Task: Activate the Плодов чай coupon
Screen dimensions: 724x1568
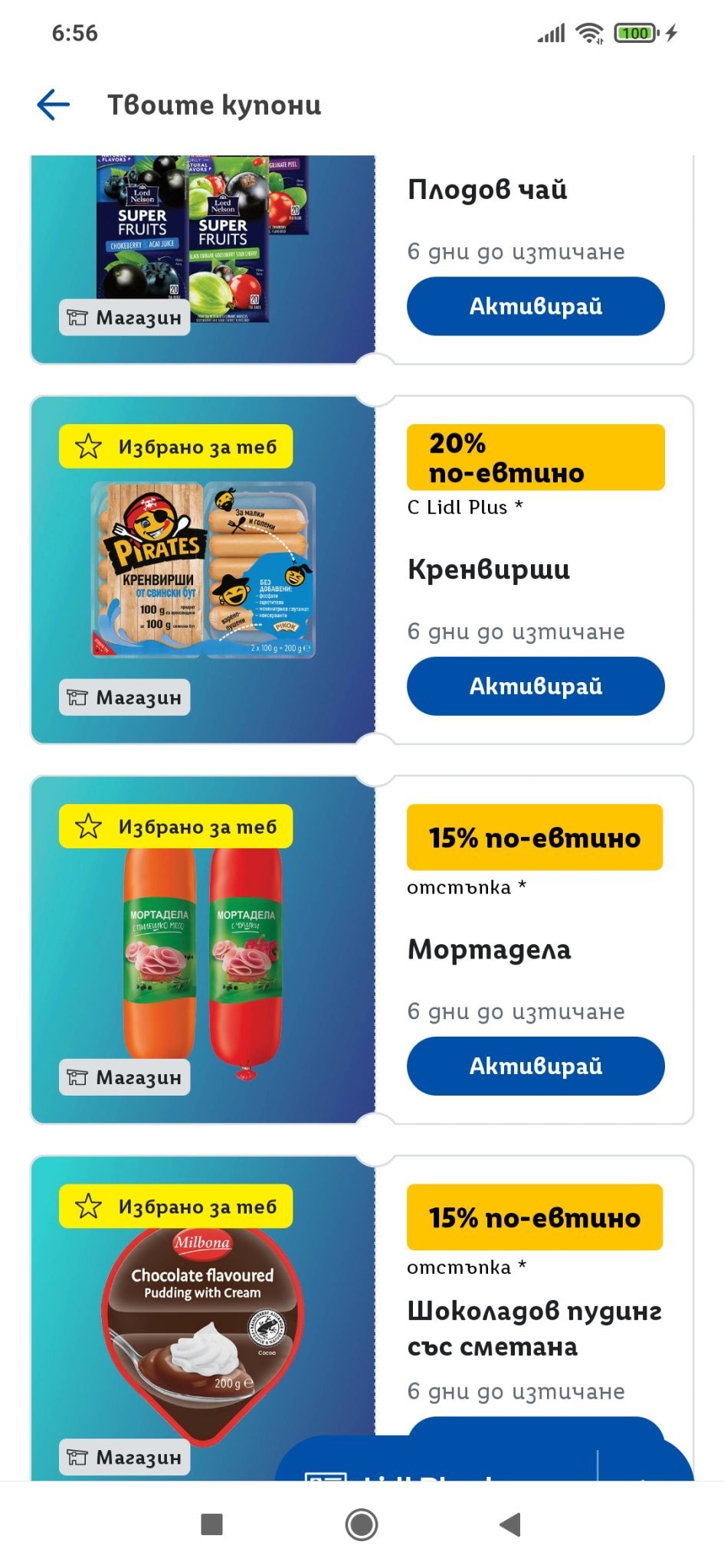Action: (x=536, y=306)
